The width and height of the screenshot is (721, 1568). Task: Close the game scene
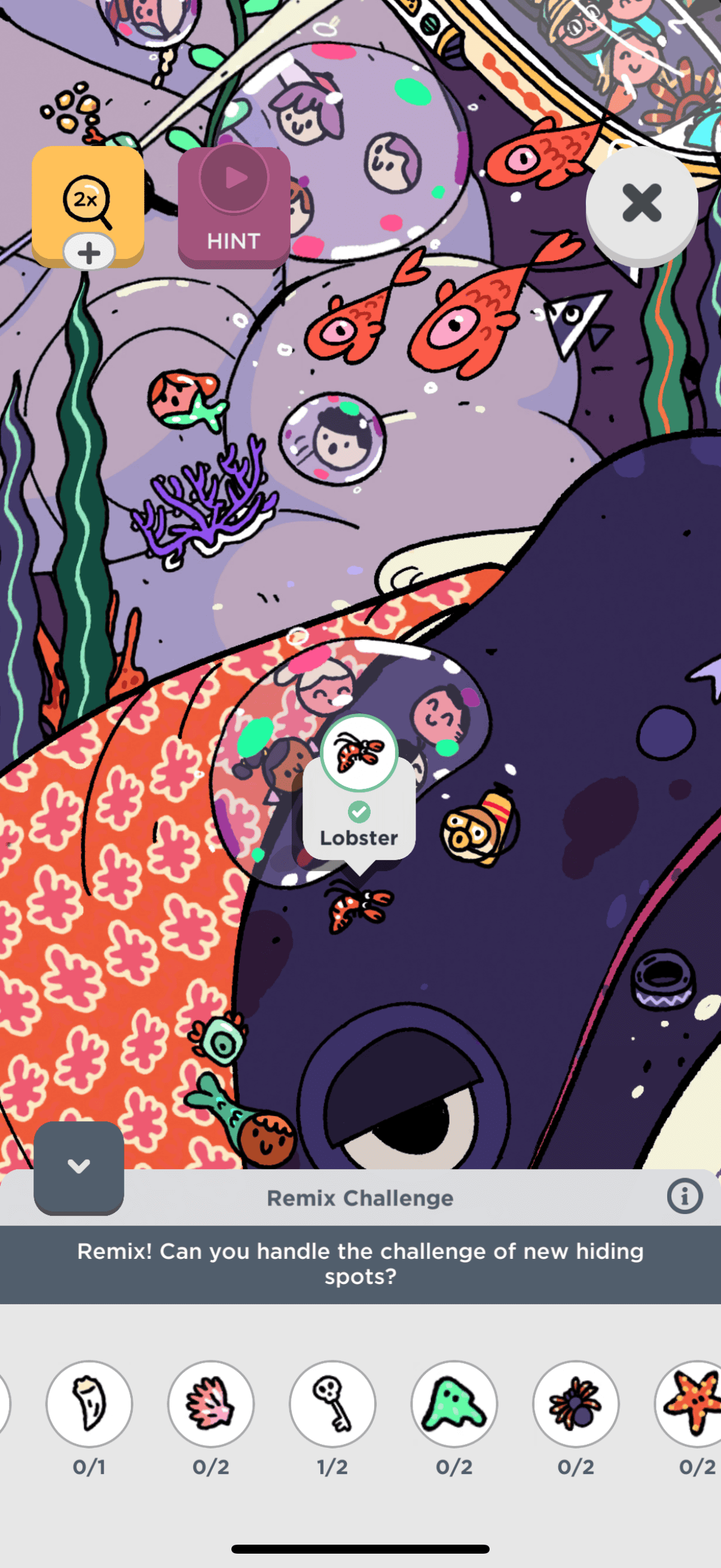pos(641,203)
